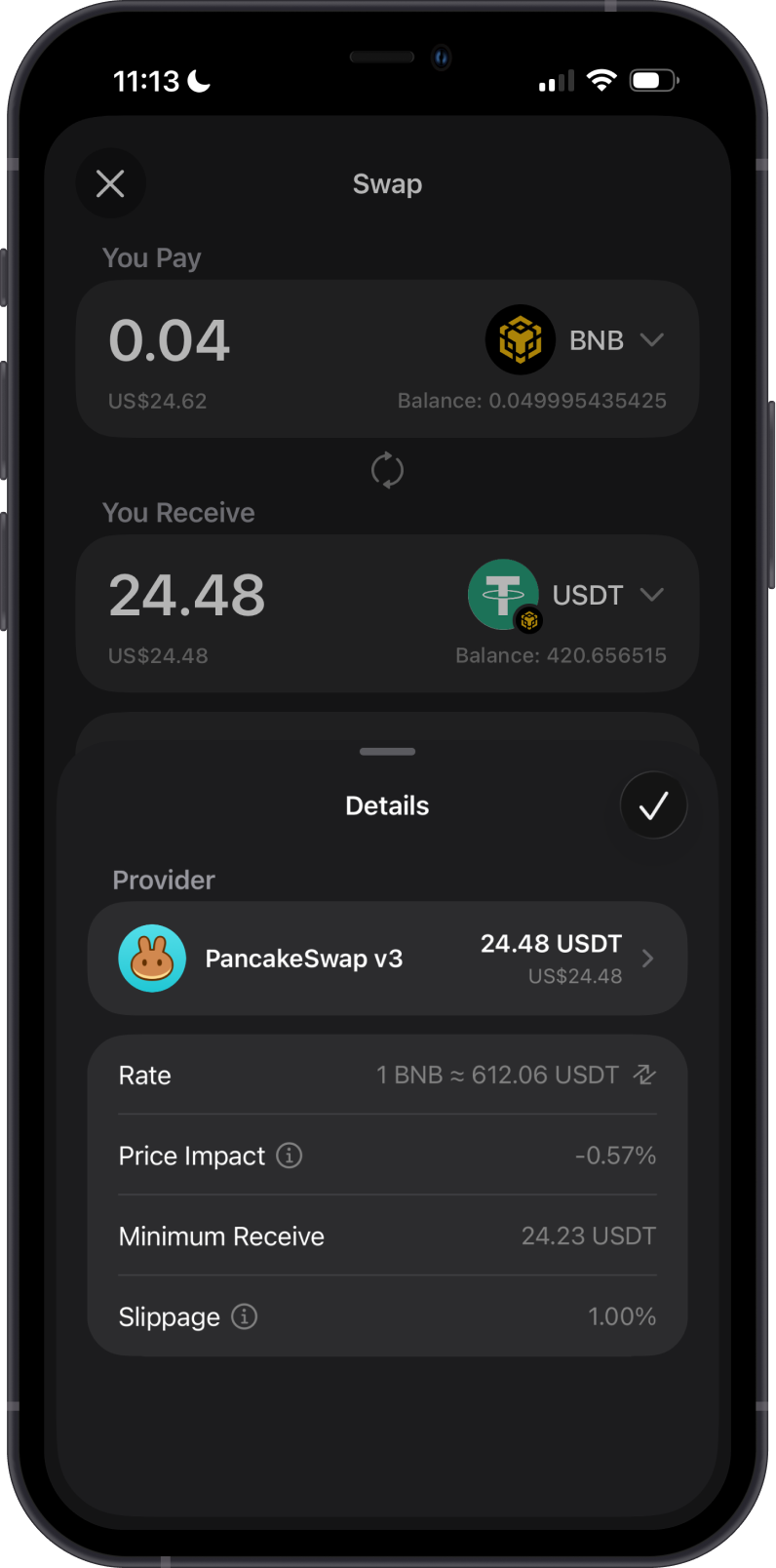Open the Slippage info icon
776x1568 pixels.
coord(246,1316)
